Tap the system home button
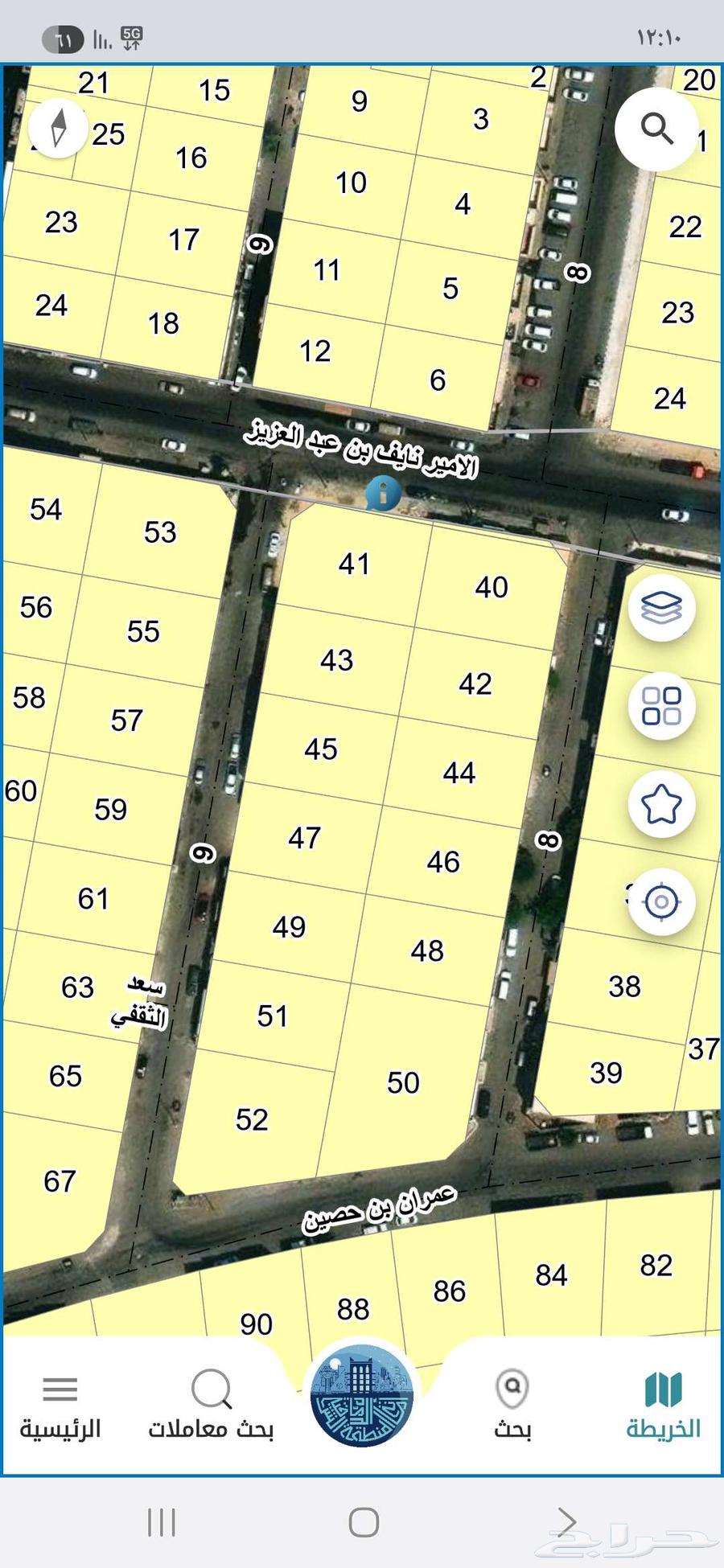The image size is (724, 1568). pos(364,1522)
